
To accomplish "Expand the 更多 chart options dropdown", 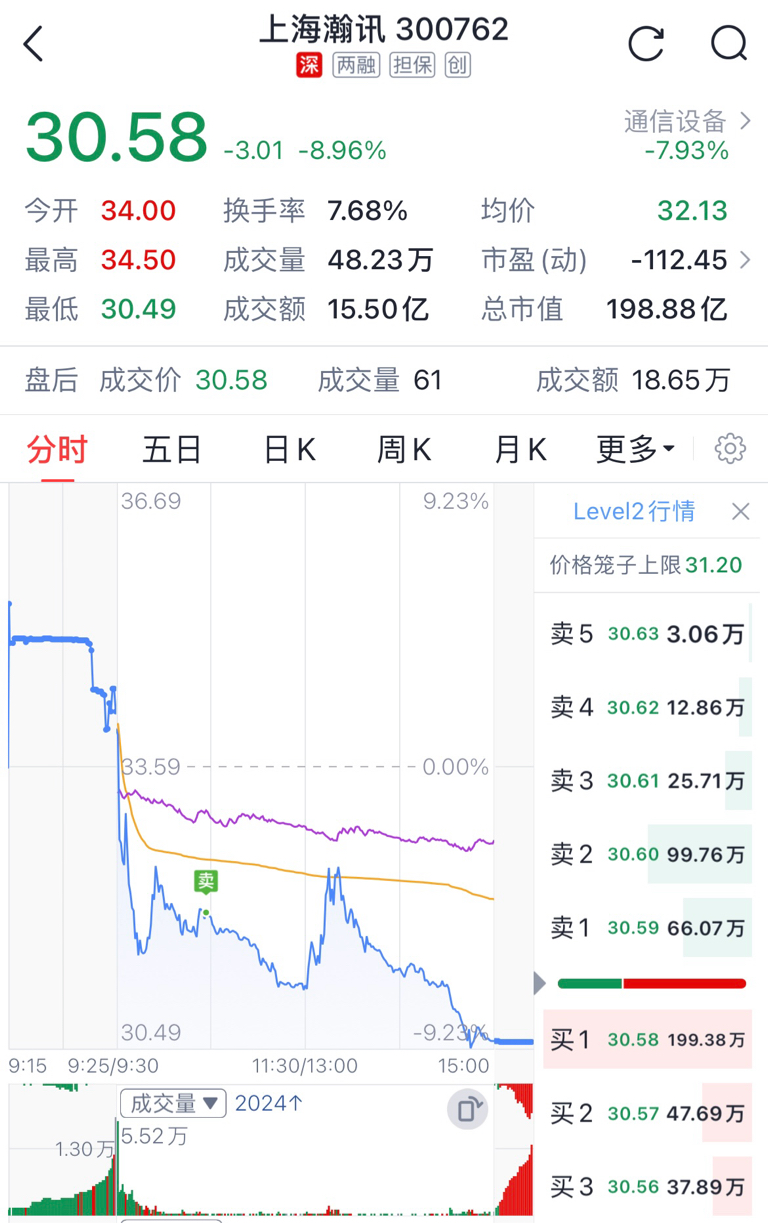I will 635,450.
